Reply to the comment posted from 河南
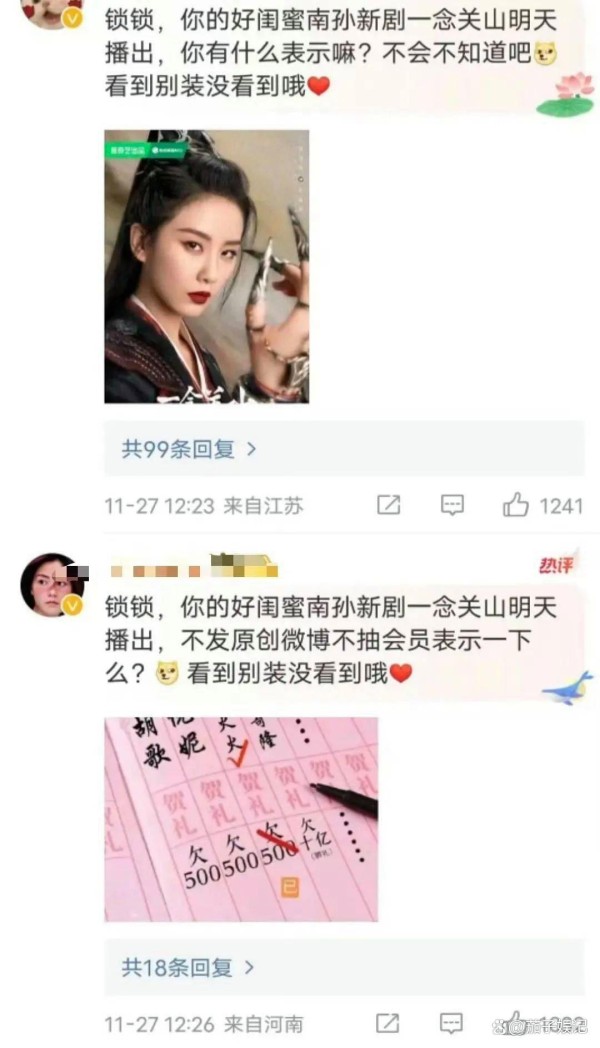The height and width of the screenshot is (1048, 600). 452,1023
